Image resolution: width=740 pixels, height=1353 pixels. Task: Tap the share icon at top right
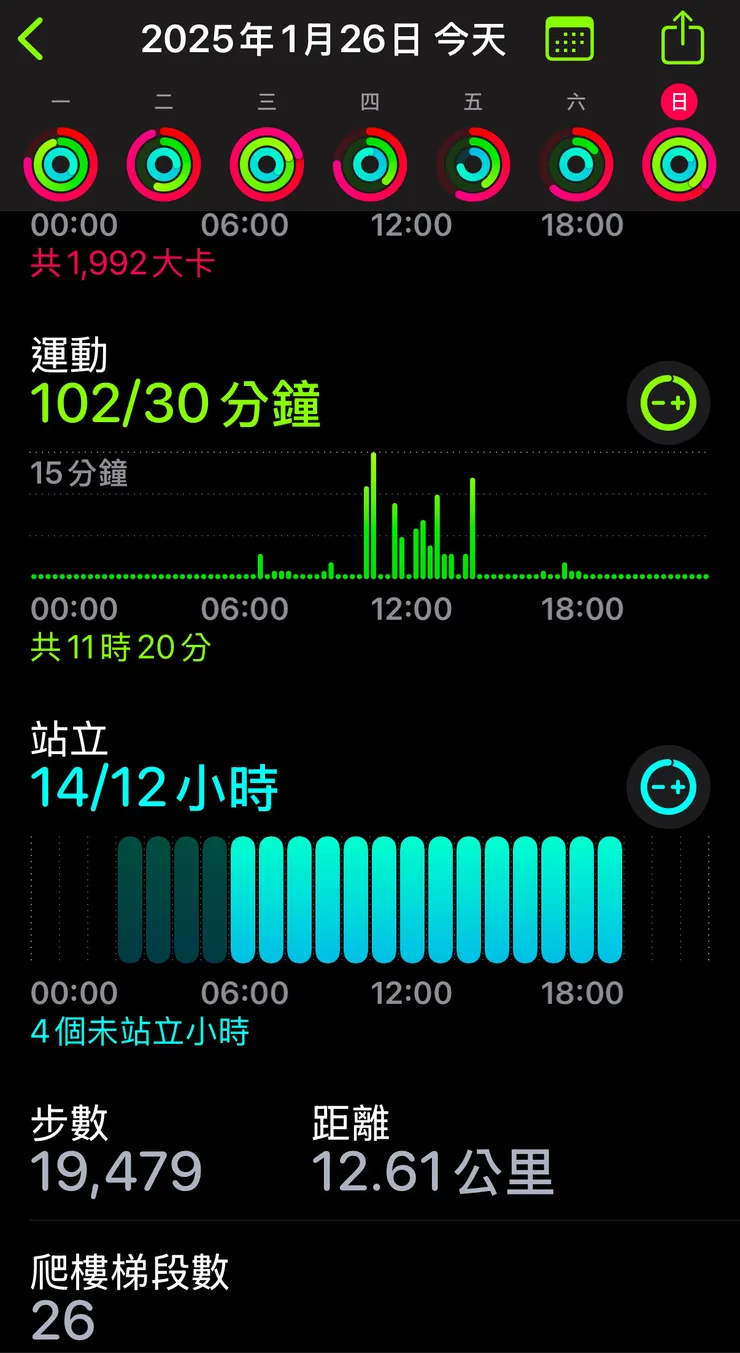tap(684, 36)
